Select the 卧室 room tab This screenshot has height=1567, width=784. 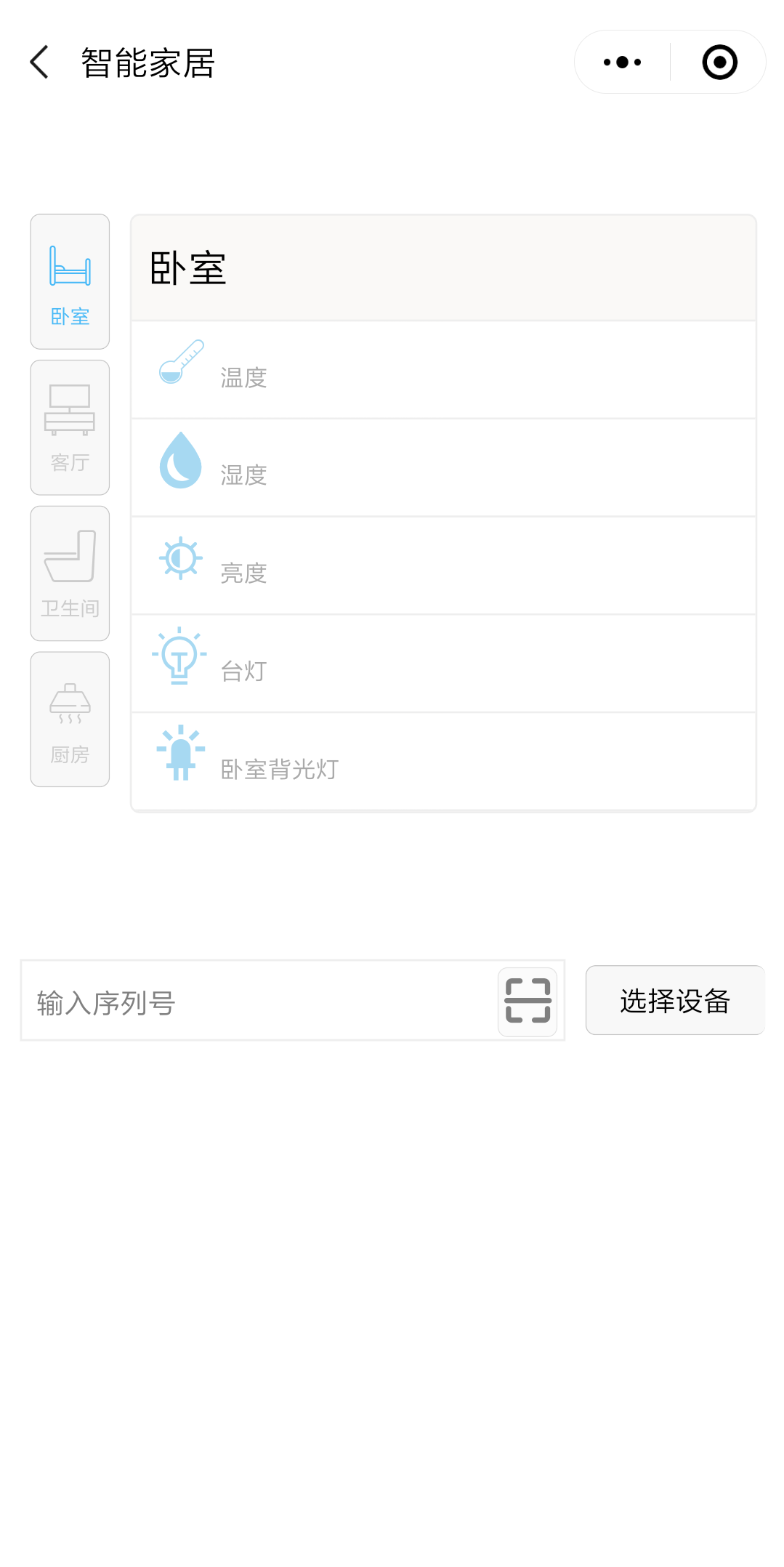(x=70, y=282)
